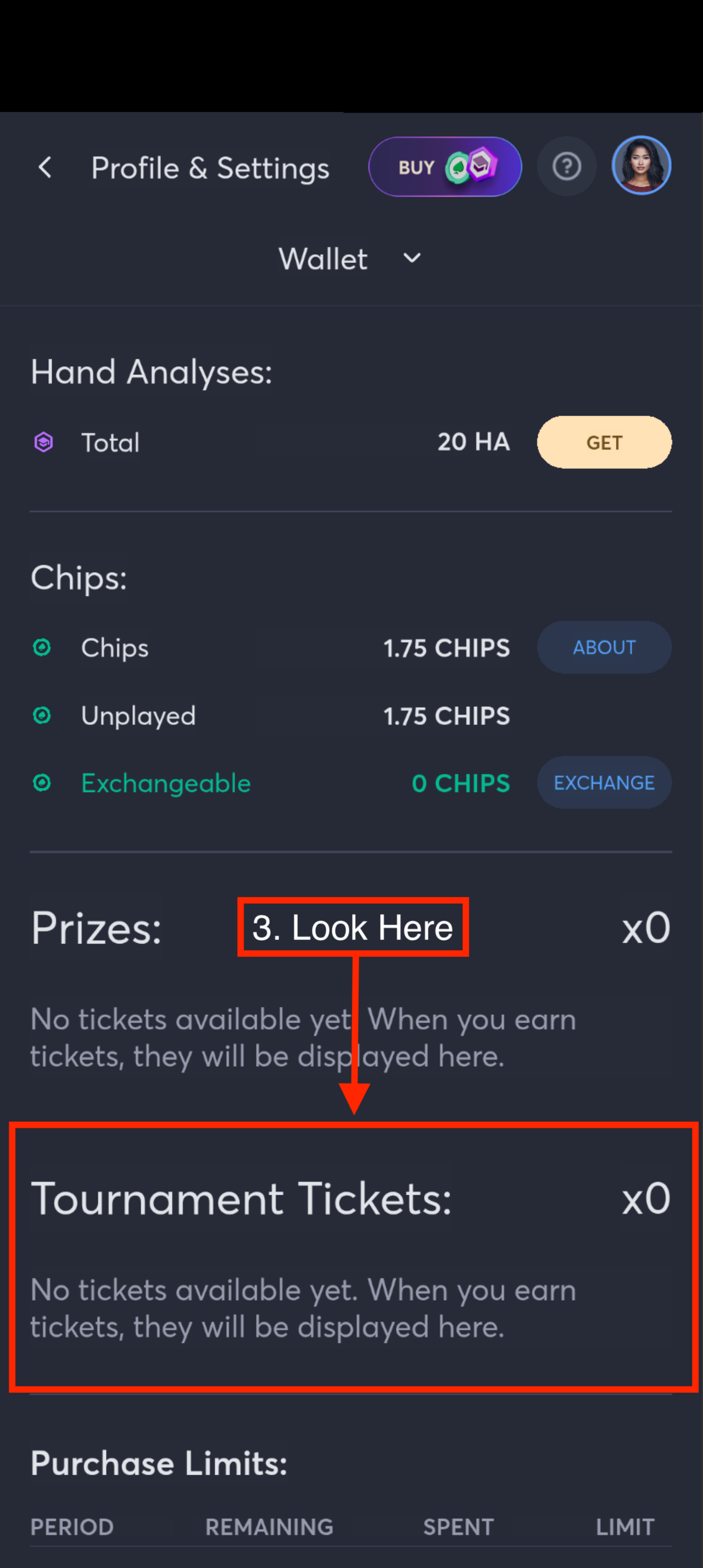Tap the BUY chips button
703x1568 pixels.
[x=444, y=167]
